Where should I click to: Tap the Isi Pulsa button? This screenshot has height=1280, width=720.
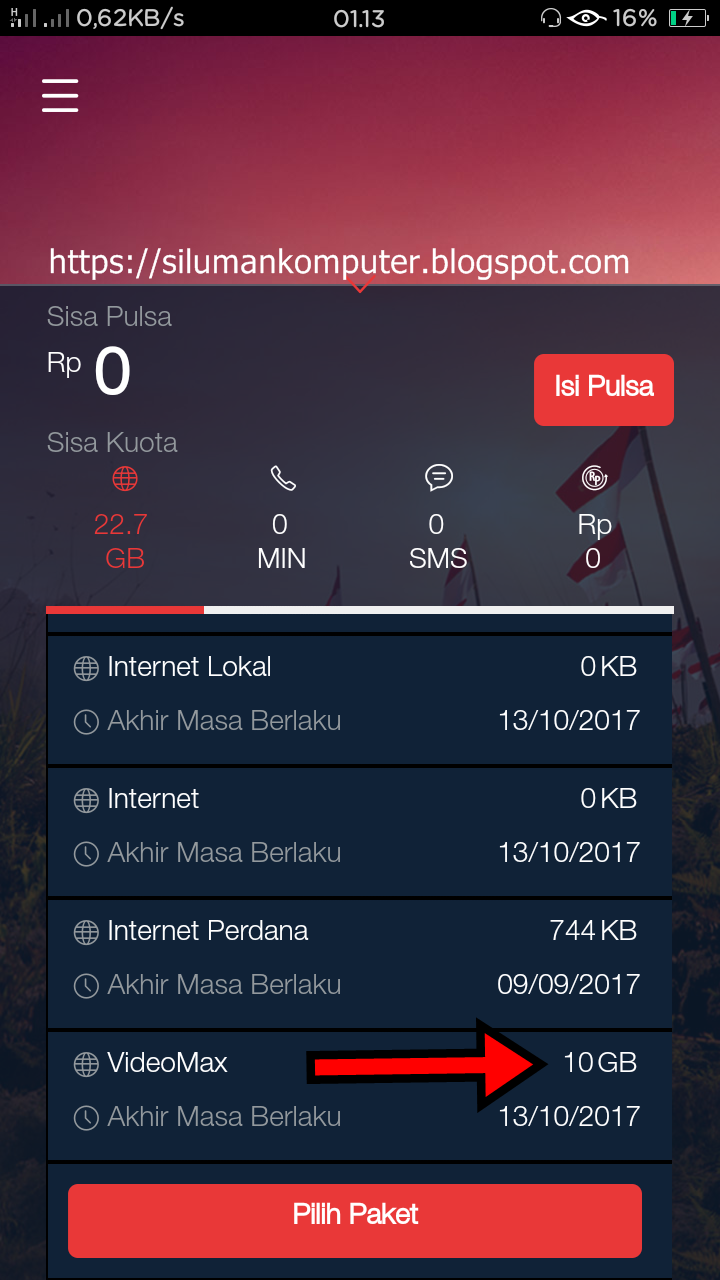click(x=604, y=389)
